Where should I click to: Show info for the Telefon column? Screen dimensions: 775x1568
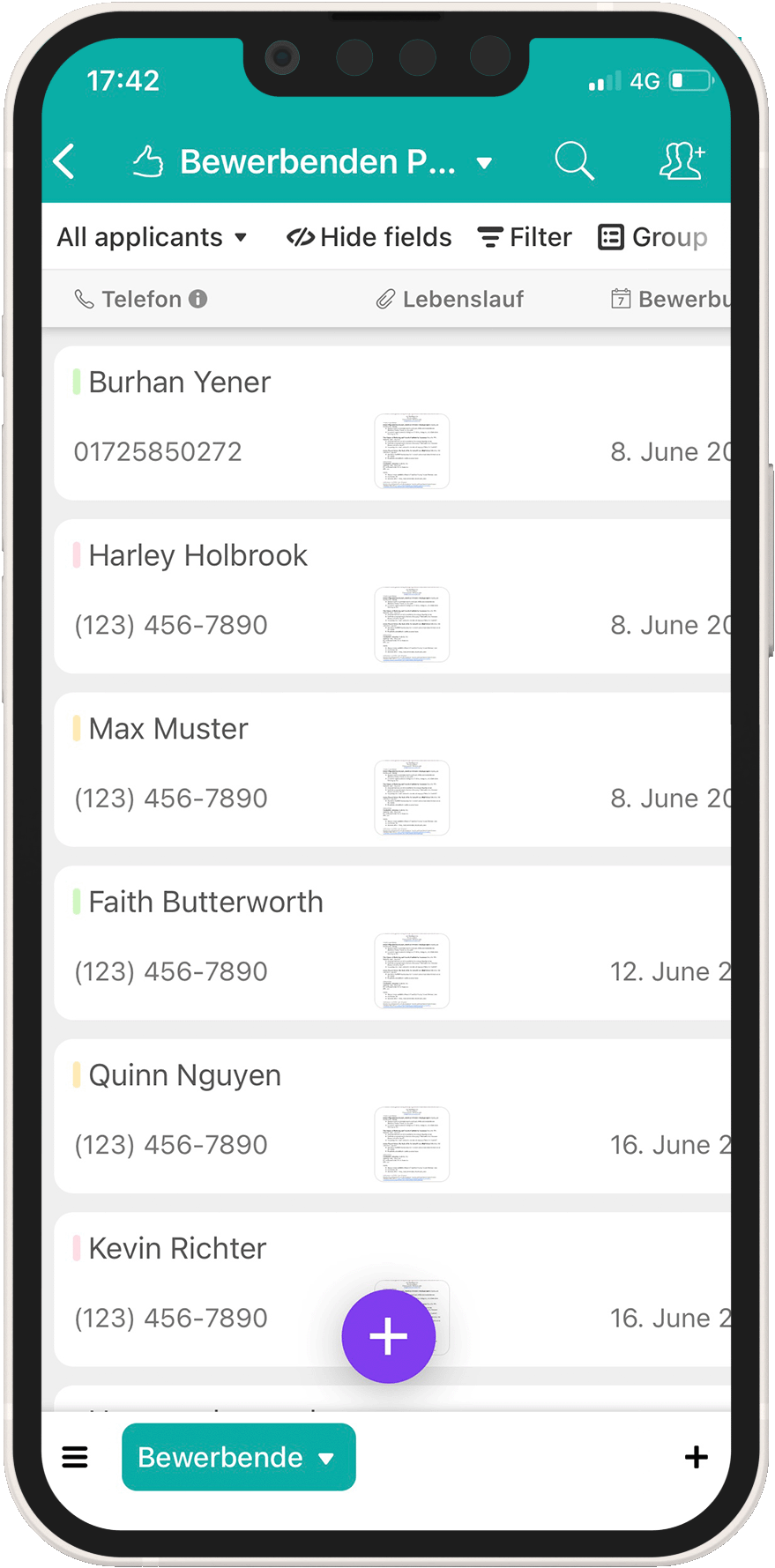pyautogui.click(x=198, y=300)
